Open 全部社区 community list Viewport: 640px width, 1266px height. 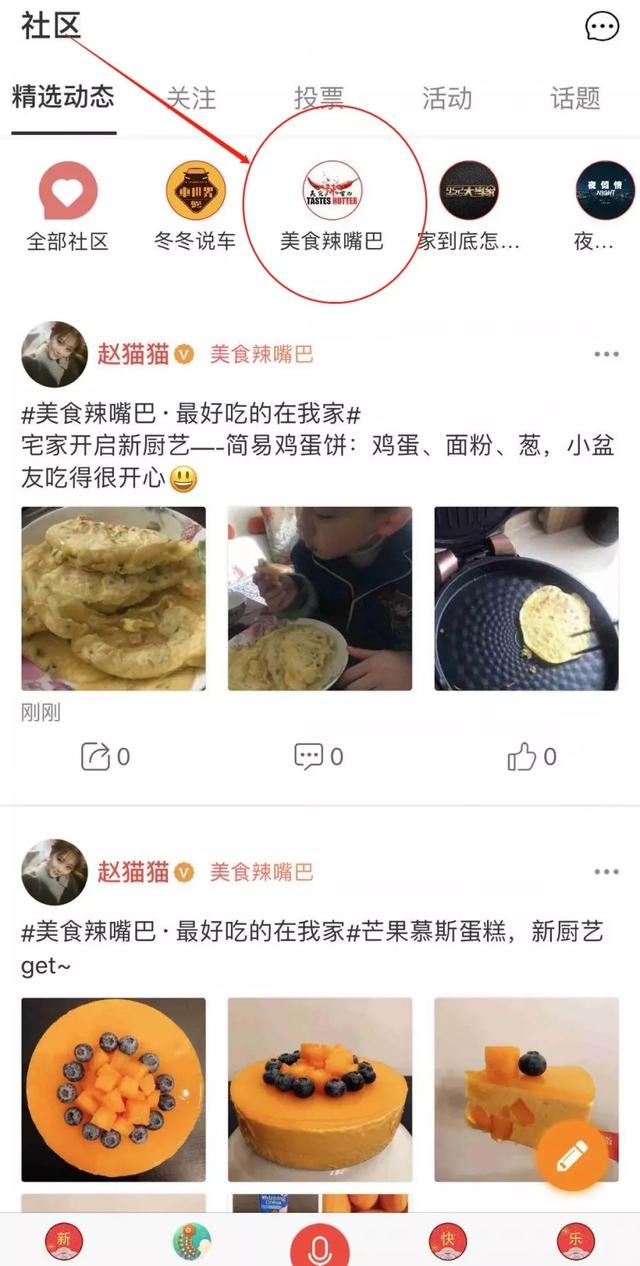coord(67,205)
